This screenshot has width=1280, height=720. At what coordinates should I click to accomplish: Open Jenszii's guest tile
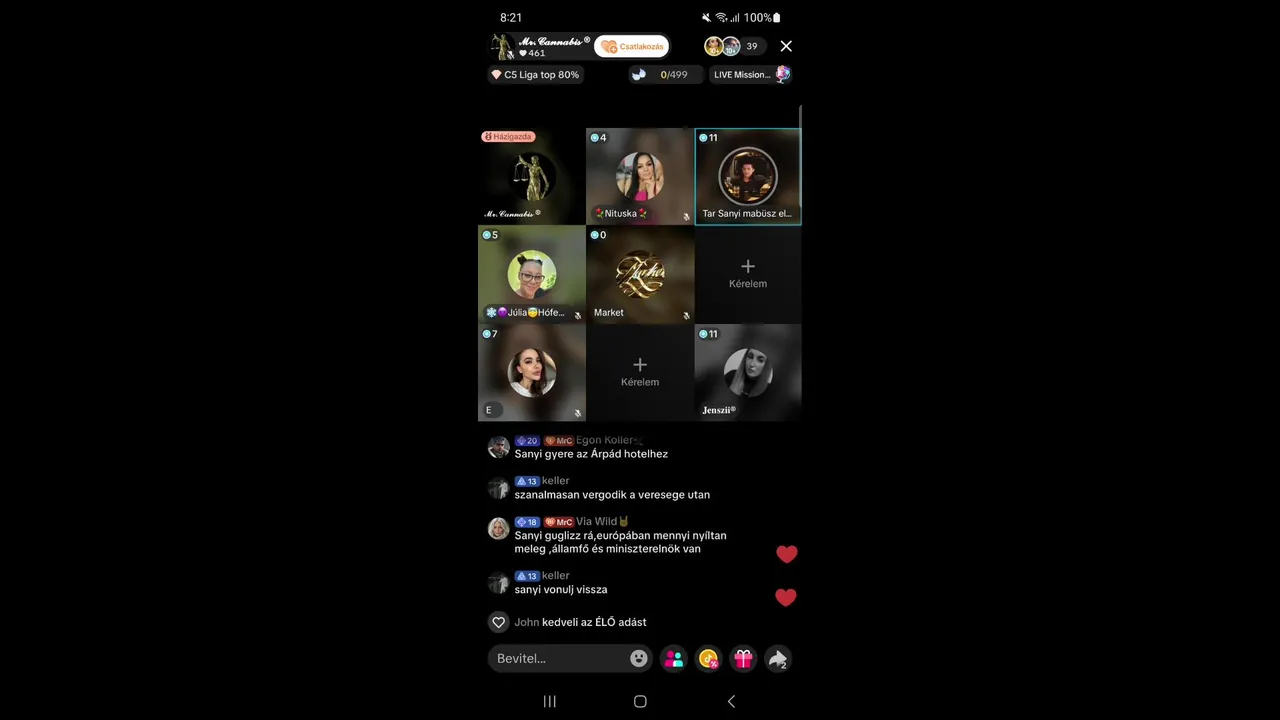748,372
